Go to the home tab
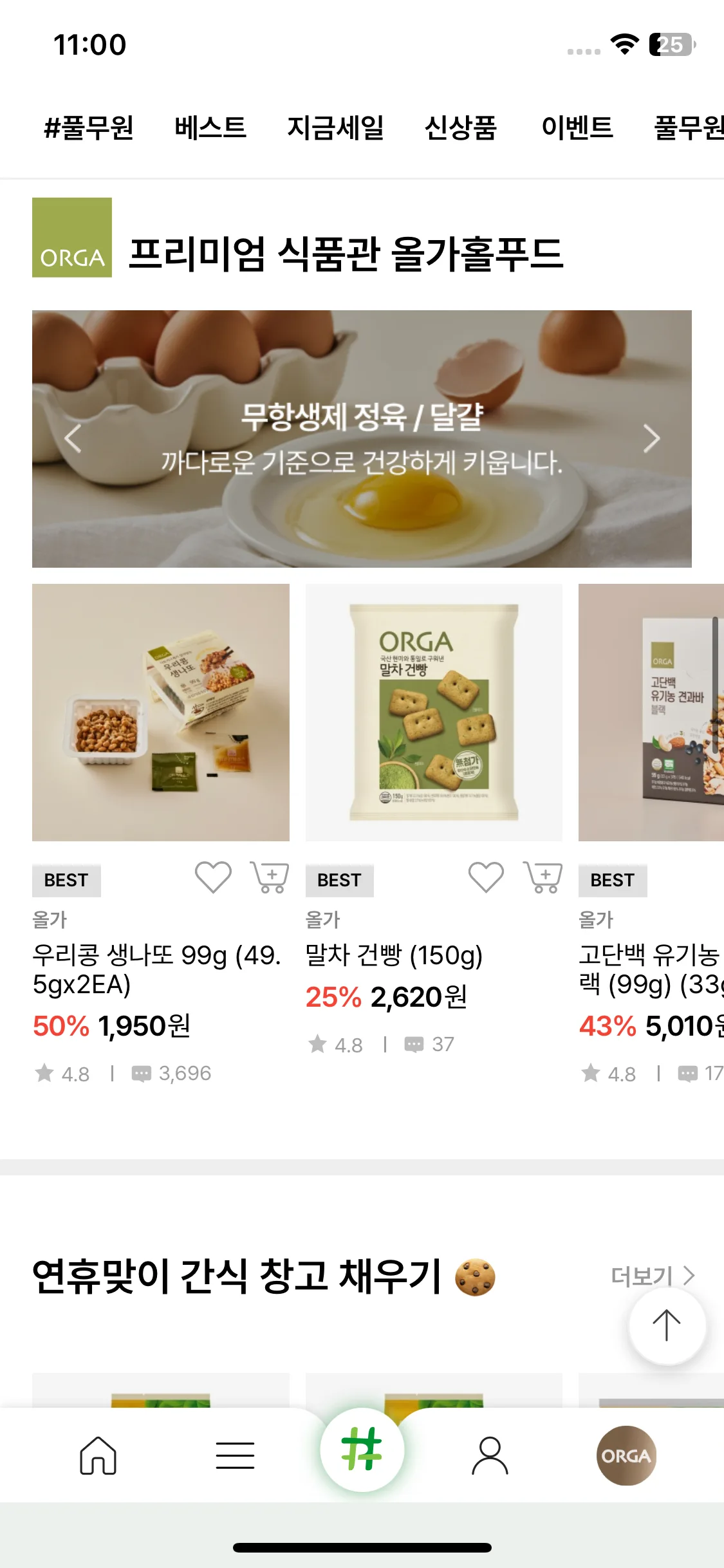The image size is (724, 1568). (x=98, y=1455)
